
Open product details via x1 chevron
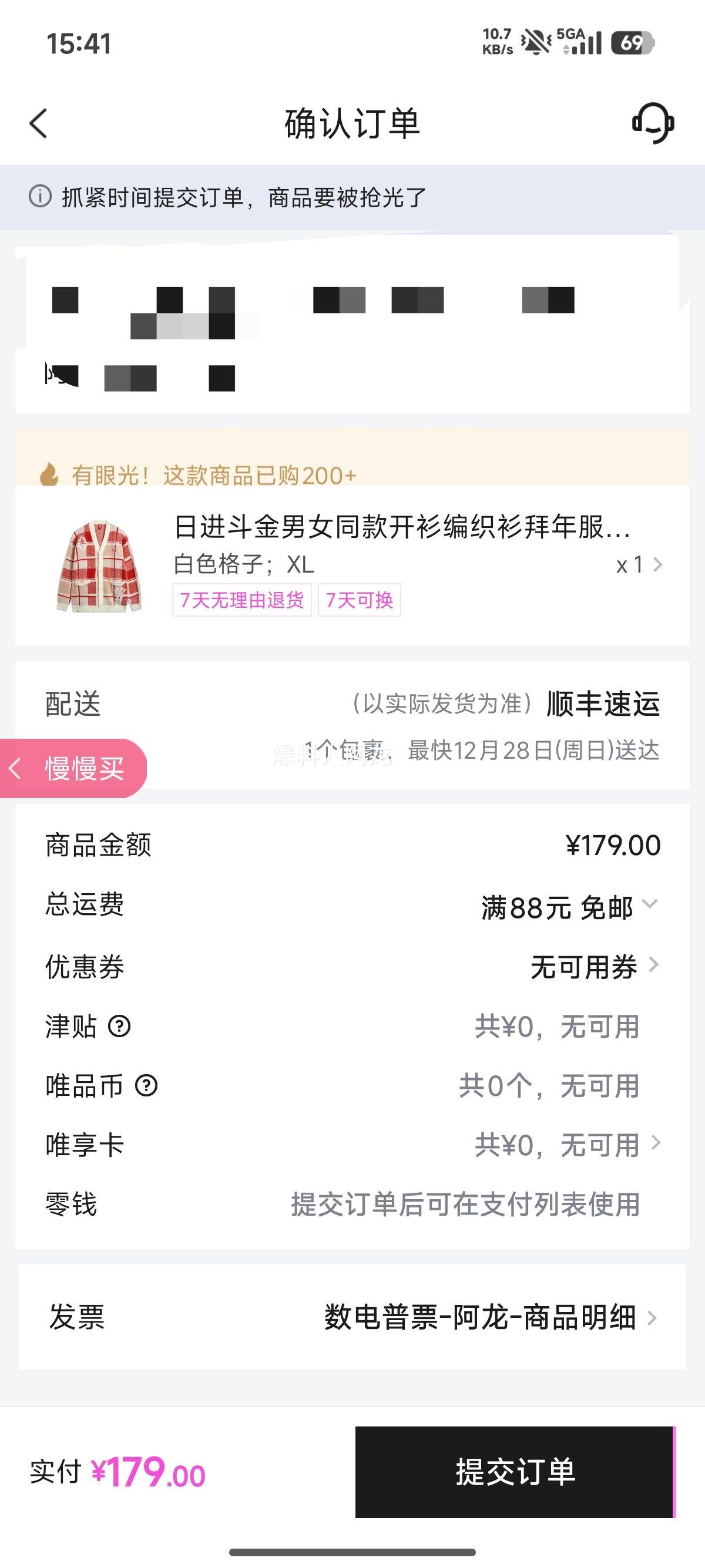pos(656,566)
